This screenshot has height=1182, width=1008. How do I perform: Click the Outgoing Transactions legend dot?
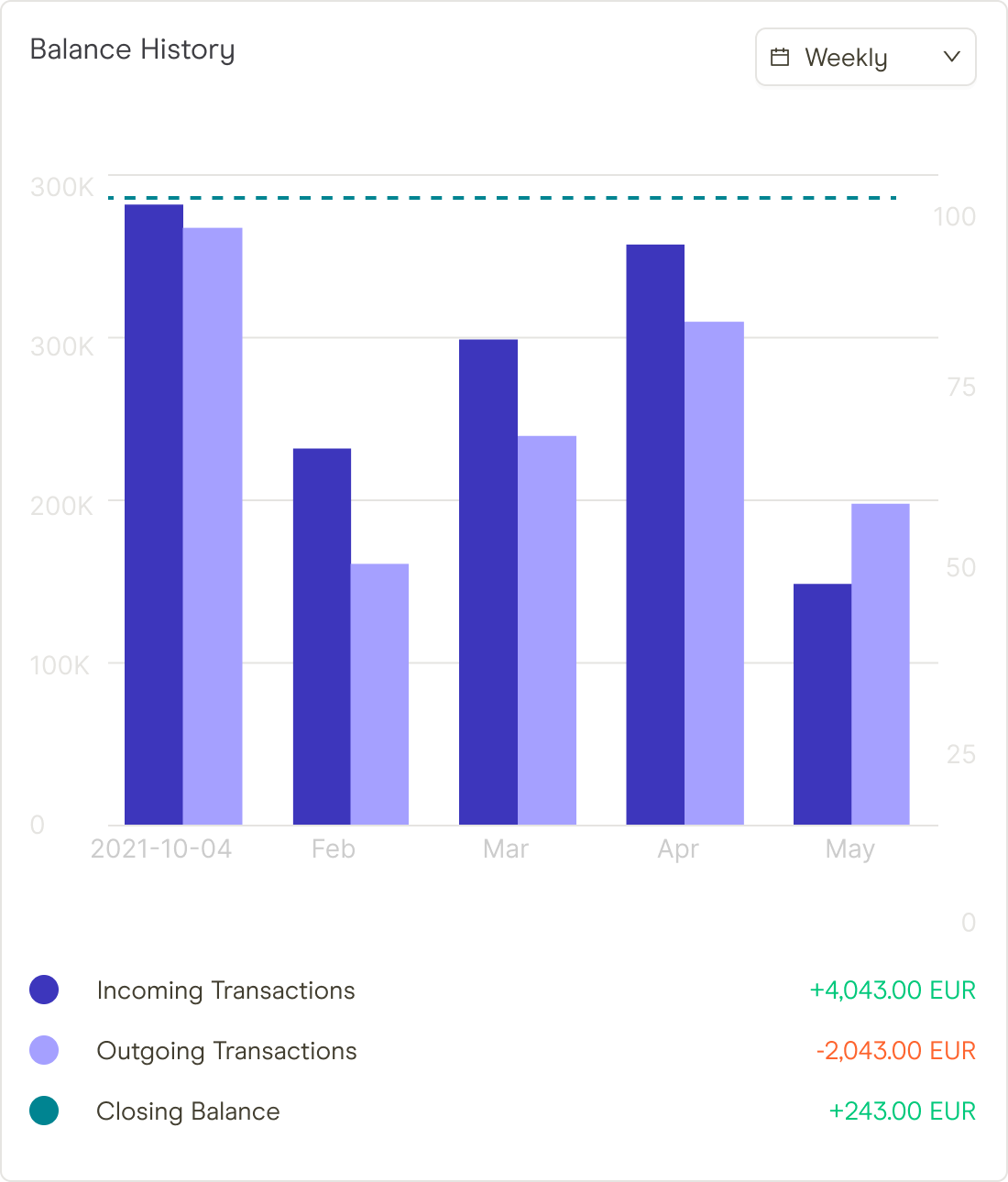(43, 1051)
